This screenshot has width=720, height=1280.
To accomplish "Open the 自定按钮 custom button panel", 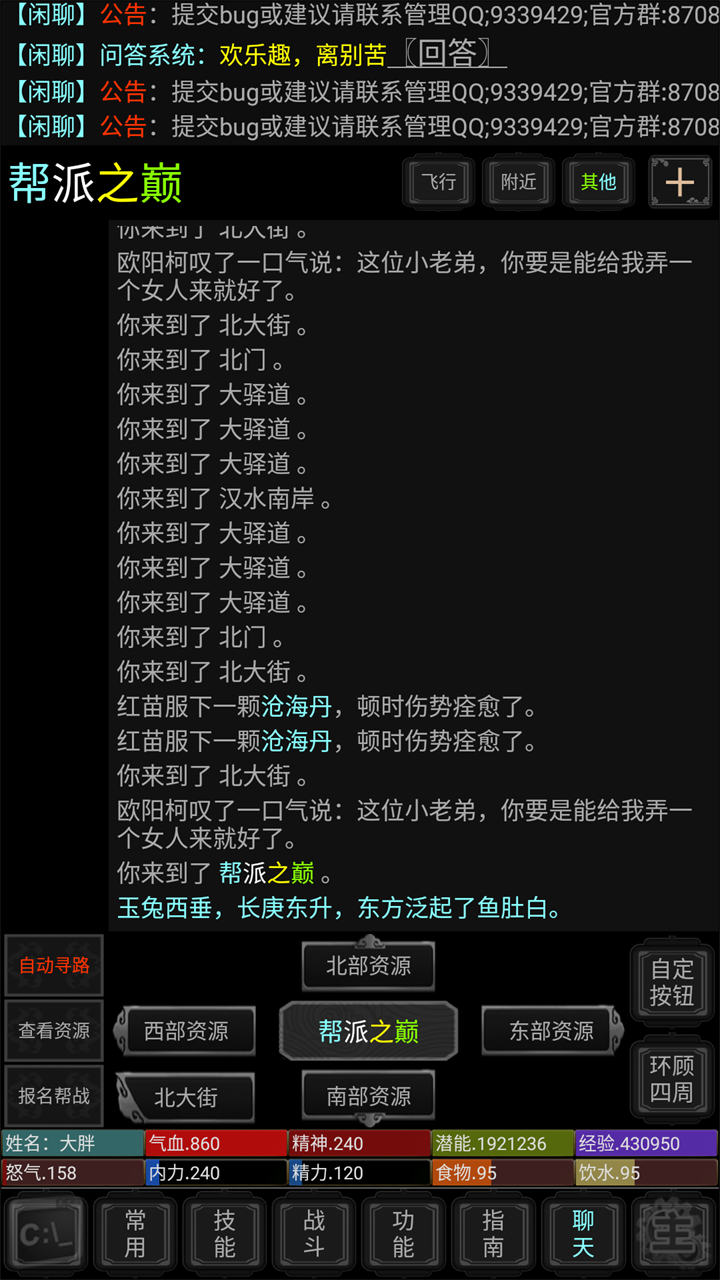I will point(672,983).
